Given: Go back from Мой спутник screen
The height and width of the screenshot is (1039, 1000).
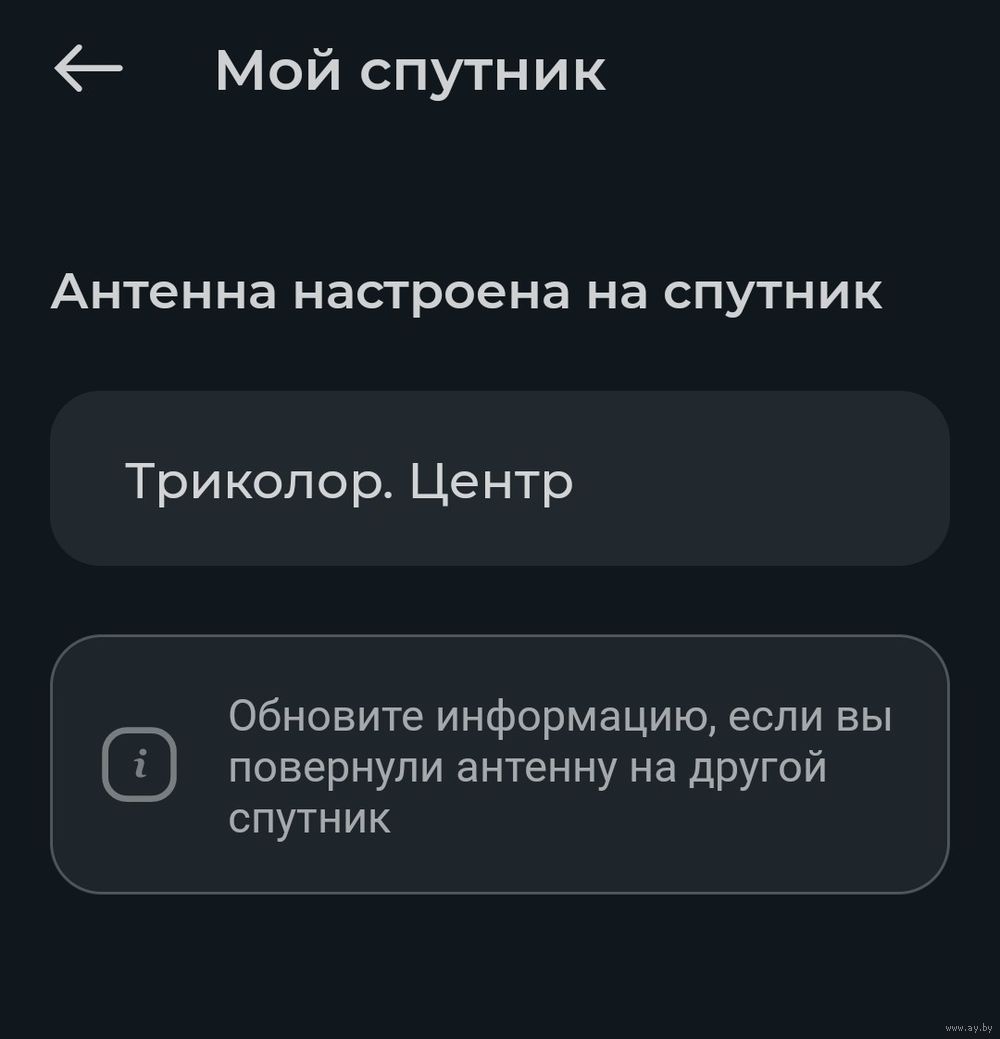Looking at the screenshot, I should tap(88, 70).
